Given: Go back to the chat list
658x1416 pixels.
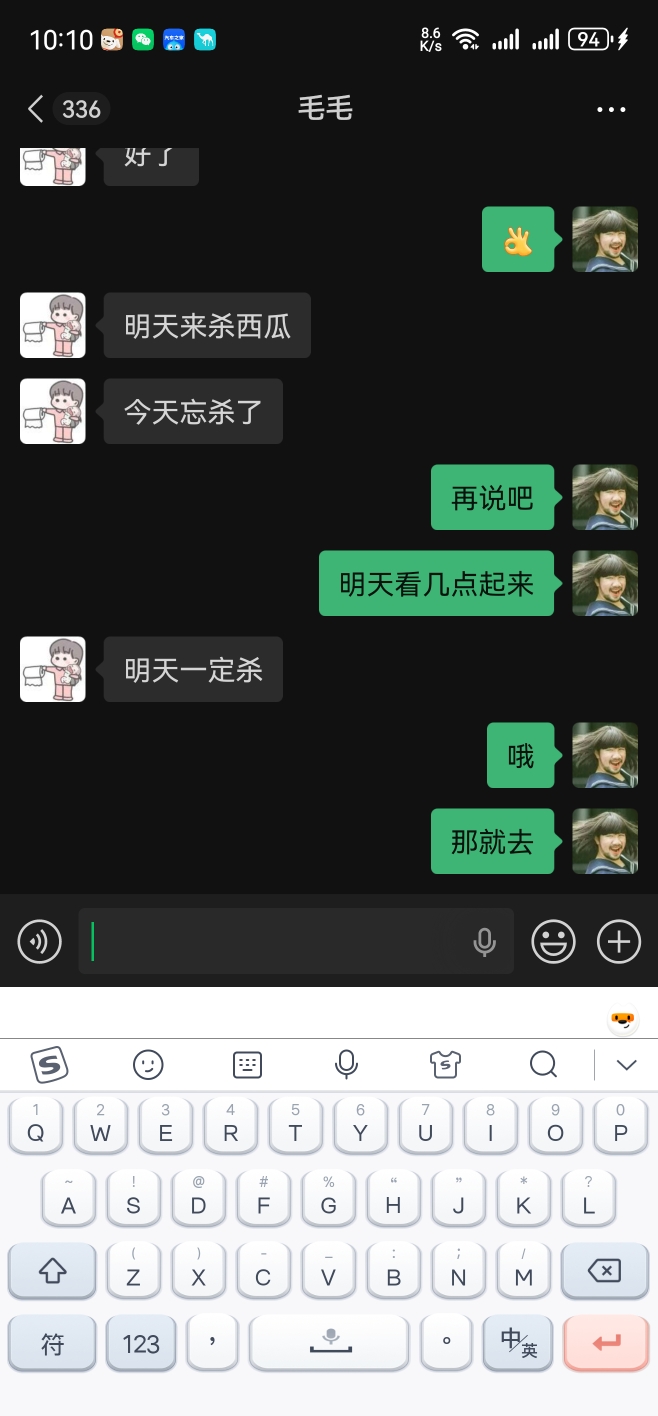Looking at the screenshot, I should [36, 109].
